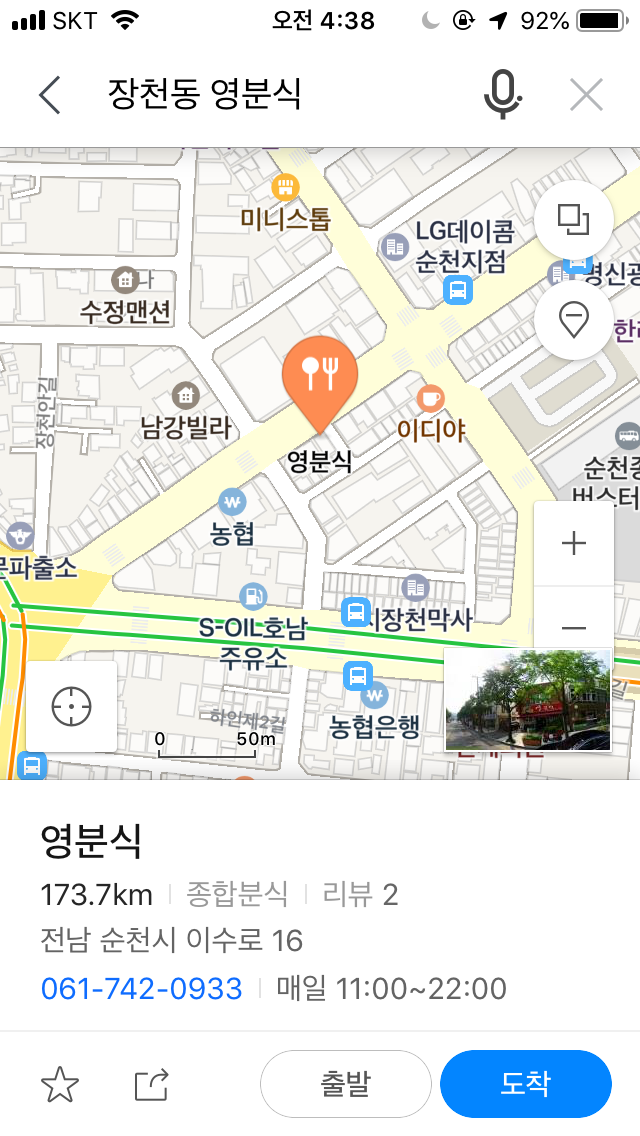Clear the search with the X

586,95
